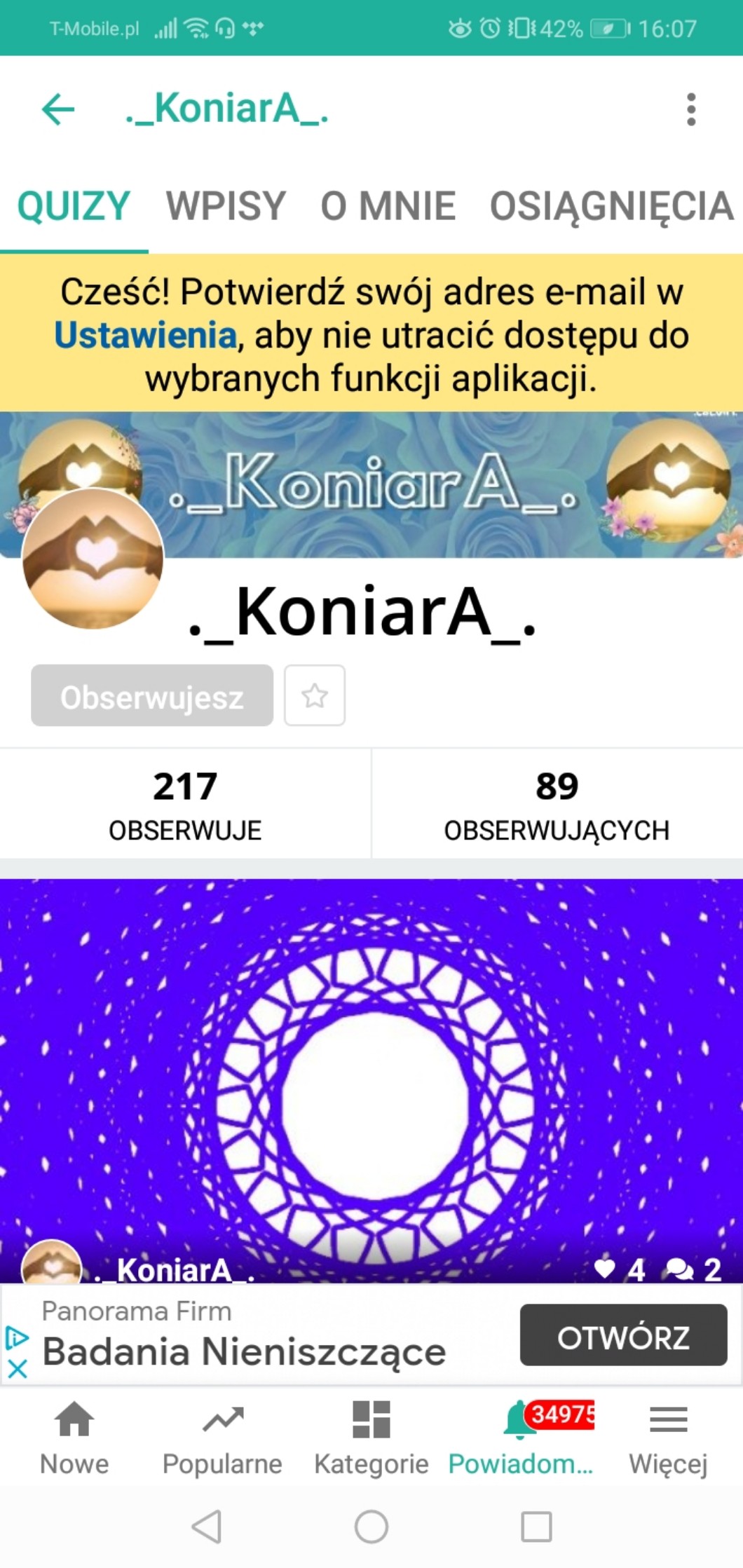Viewport: 743px width, 1568px height.
Task: Open the Ustawienia link in banner
Action: (x=146, y=335)
